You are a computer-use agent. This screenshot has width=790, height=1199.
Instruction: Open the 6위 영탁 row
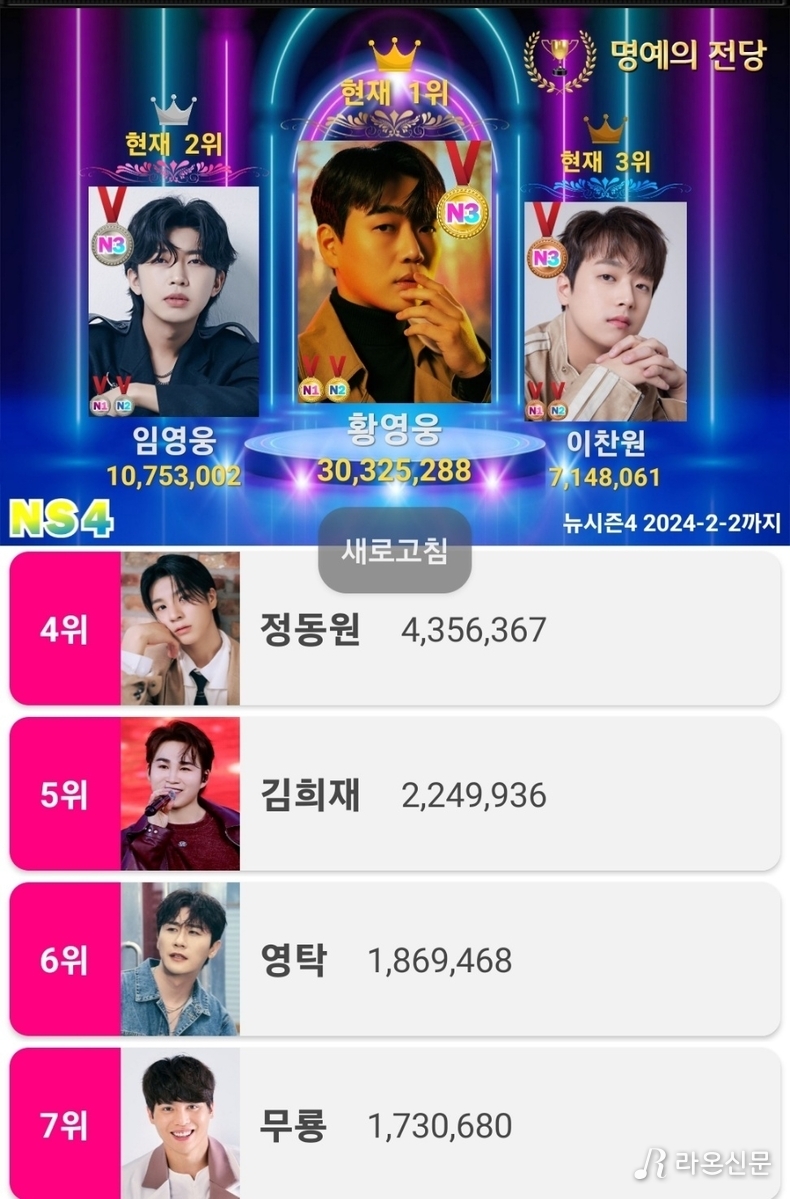(395, 959)
